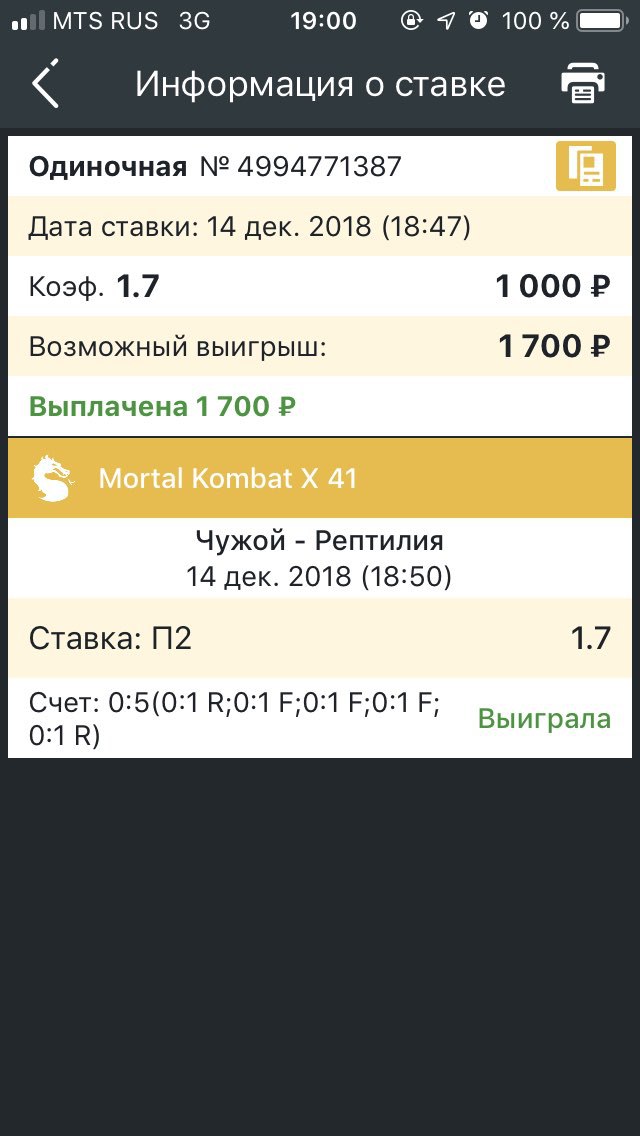Copy bet № 4994771387 with yellow icon
Viewport: 640px width, 1136px height.
(586, 166)
